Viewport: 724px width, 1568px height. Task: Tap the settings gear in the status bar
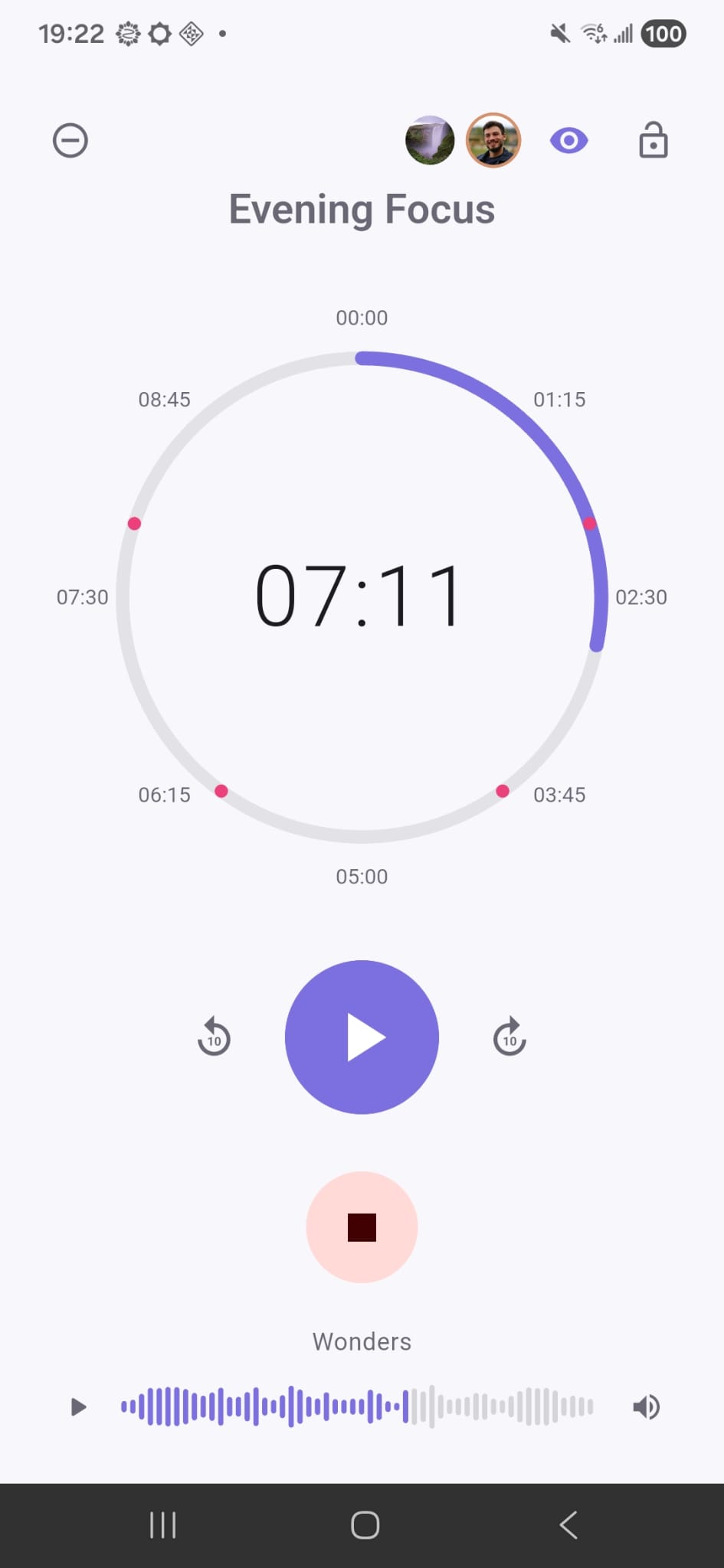[160, 33]
